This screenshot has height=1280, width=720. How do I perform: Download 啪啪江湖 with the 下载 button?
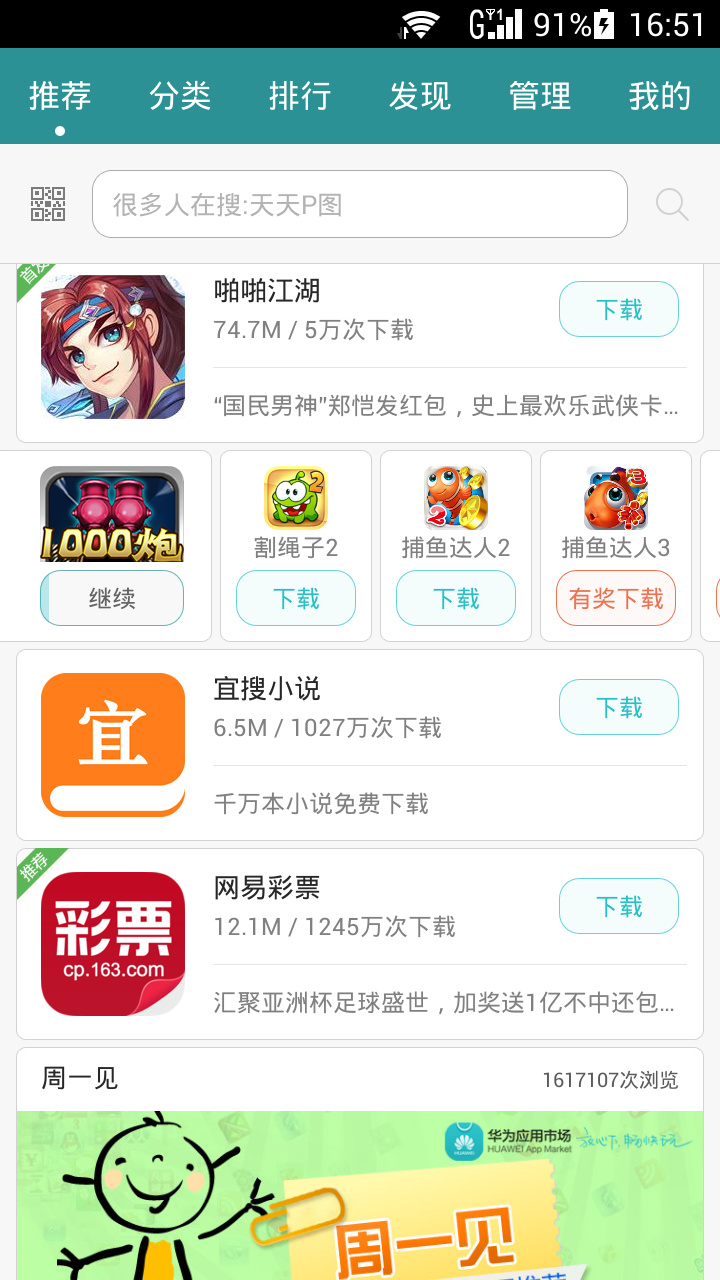[x=619, y=309]
